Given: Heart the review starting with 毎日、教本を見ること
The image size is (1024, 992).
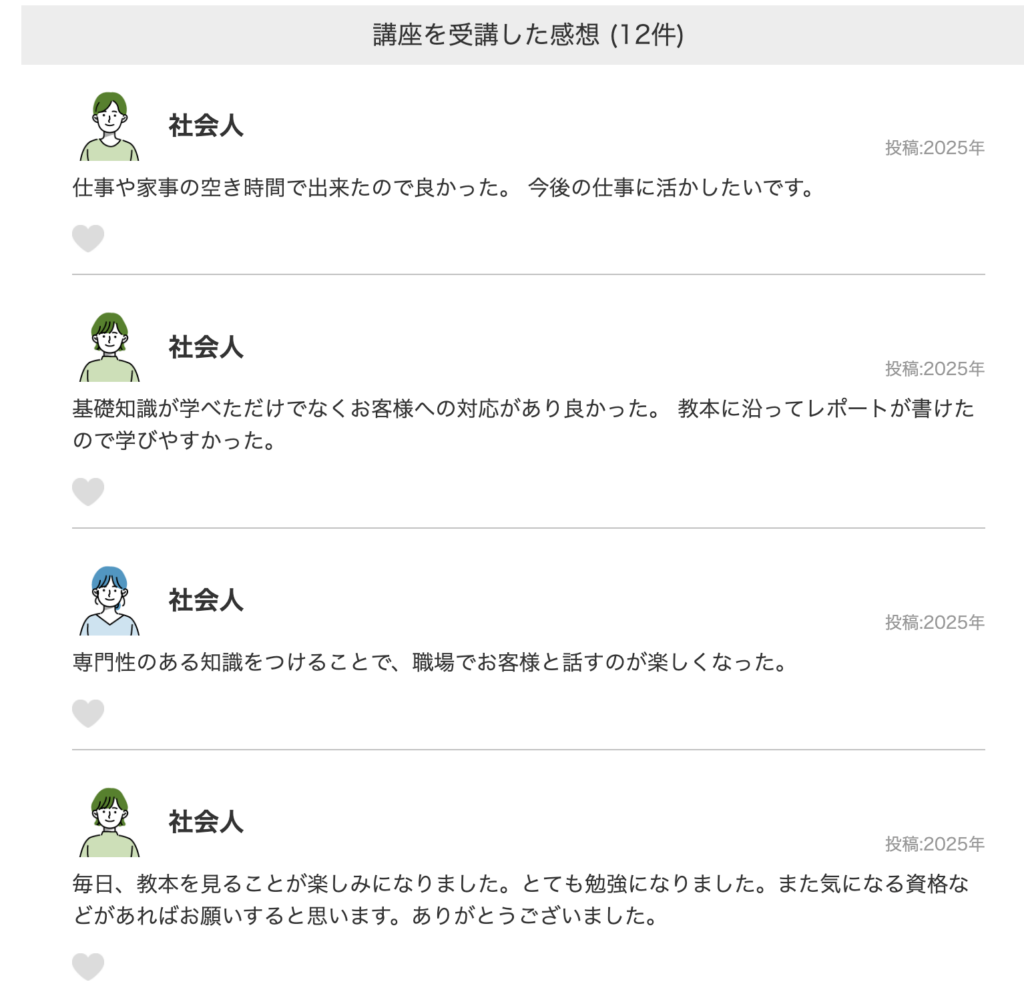Looking at the screenshot, I should point(88,967).
